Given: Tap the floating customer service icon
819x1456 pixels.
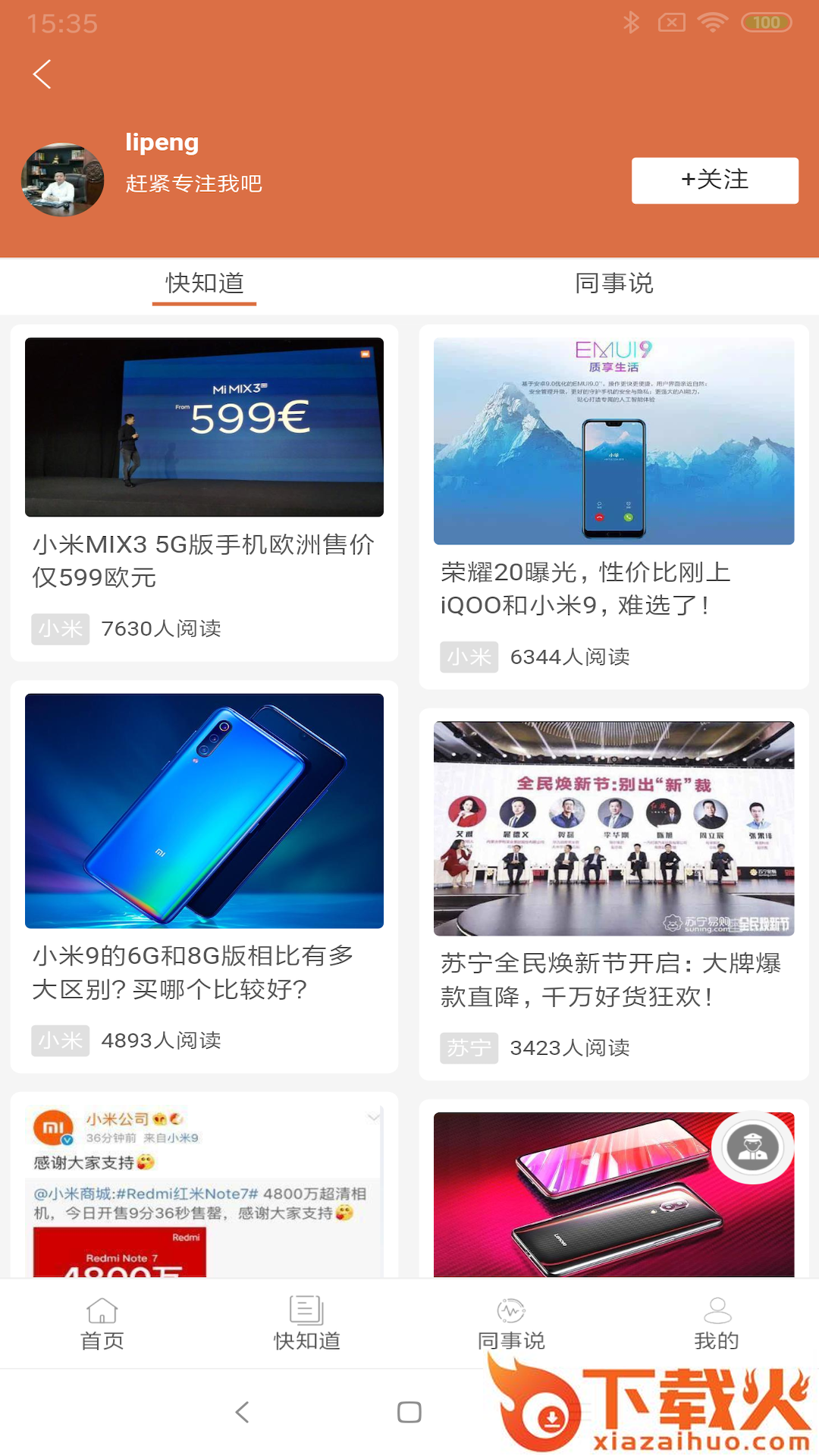Looking at the screenshot, I should (x=752, y=1148).
